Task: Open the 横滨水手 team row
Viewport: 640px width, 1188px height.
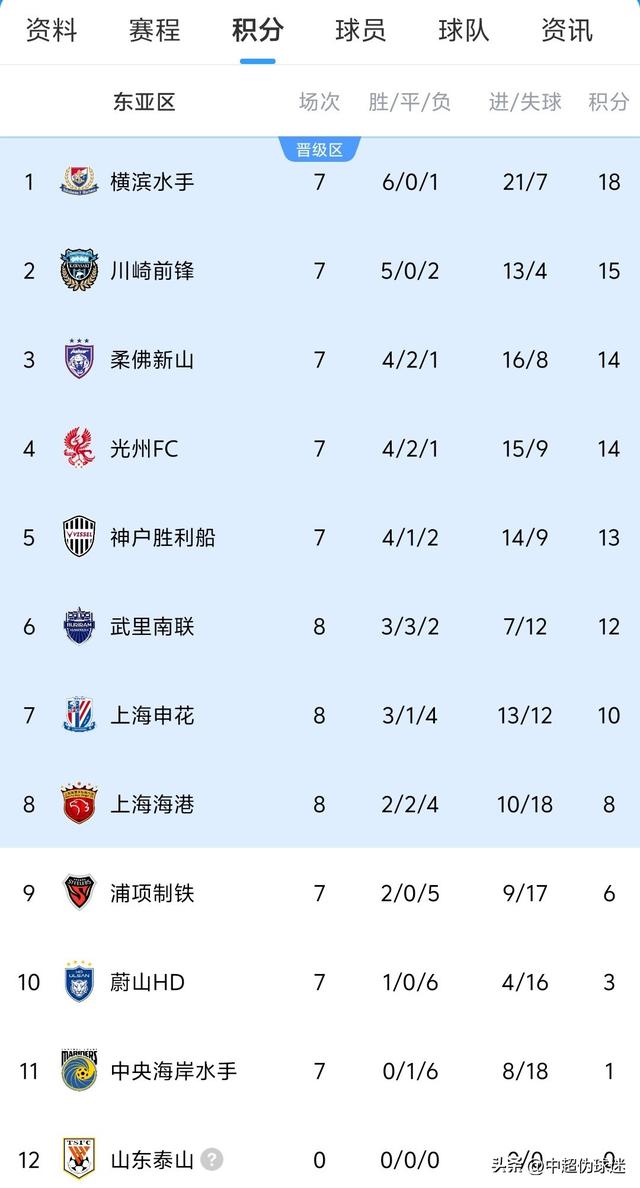Action: pos(152,182)
